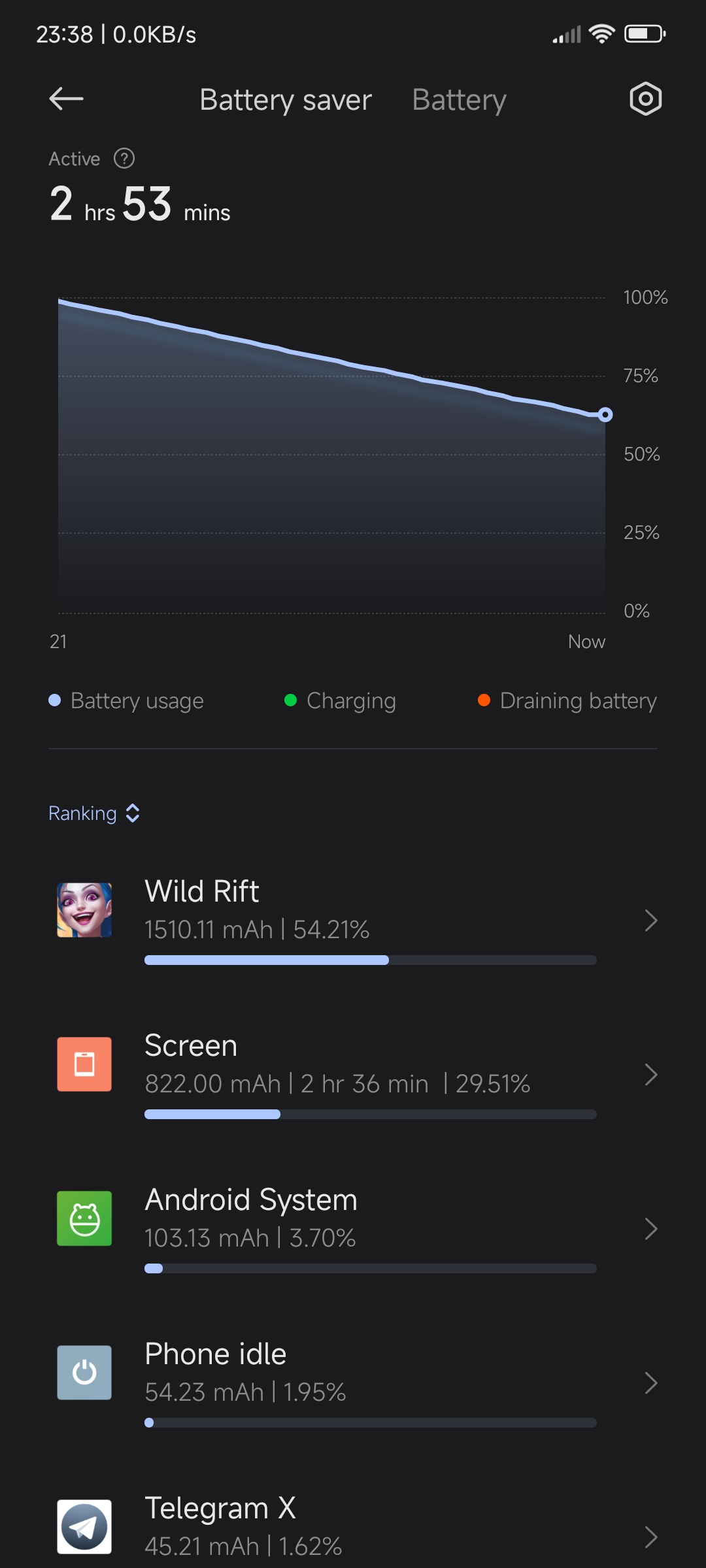Screen dimensions: 706x1568
Task: Open the Ranking sort dropdown
Action: (94, 813)
